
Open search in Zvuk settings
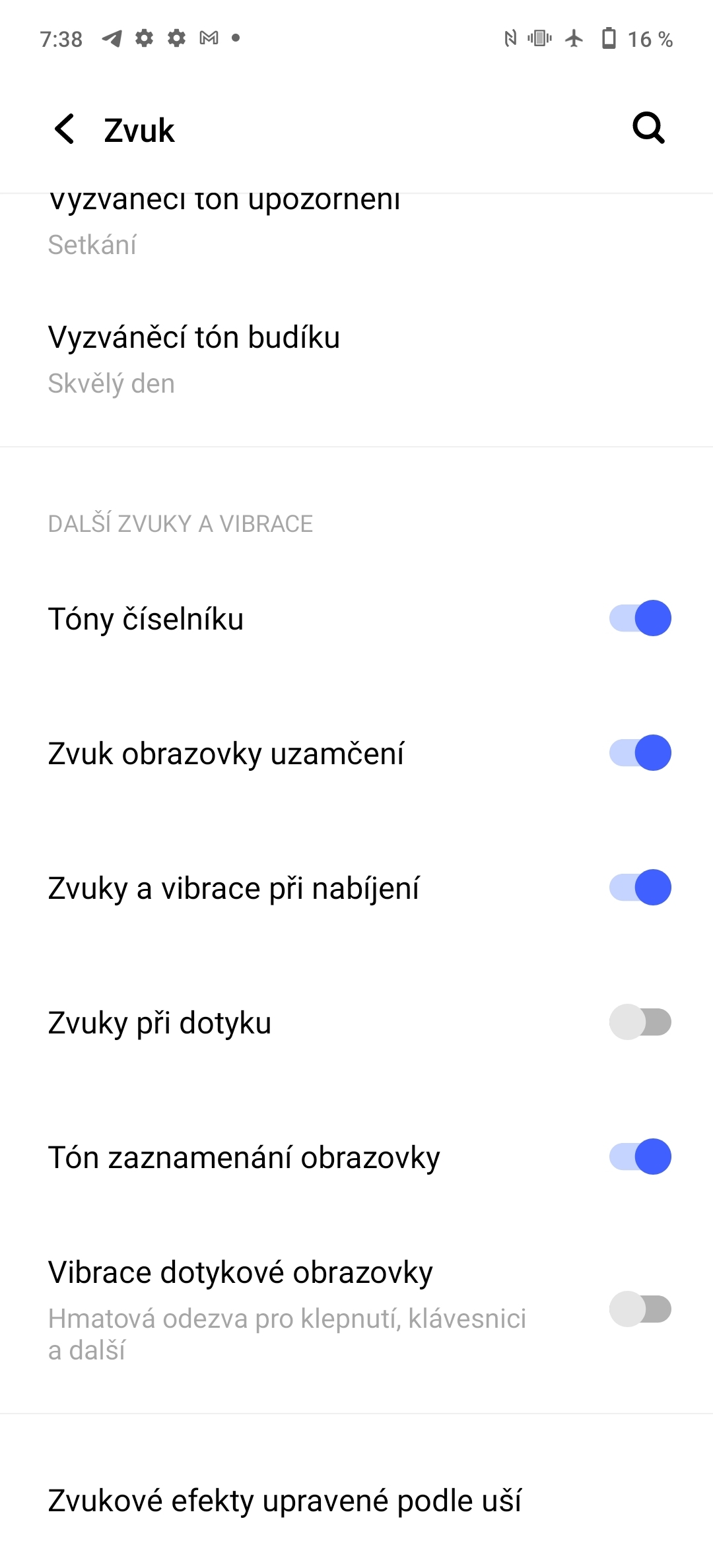[648, 128]
